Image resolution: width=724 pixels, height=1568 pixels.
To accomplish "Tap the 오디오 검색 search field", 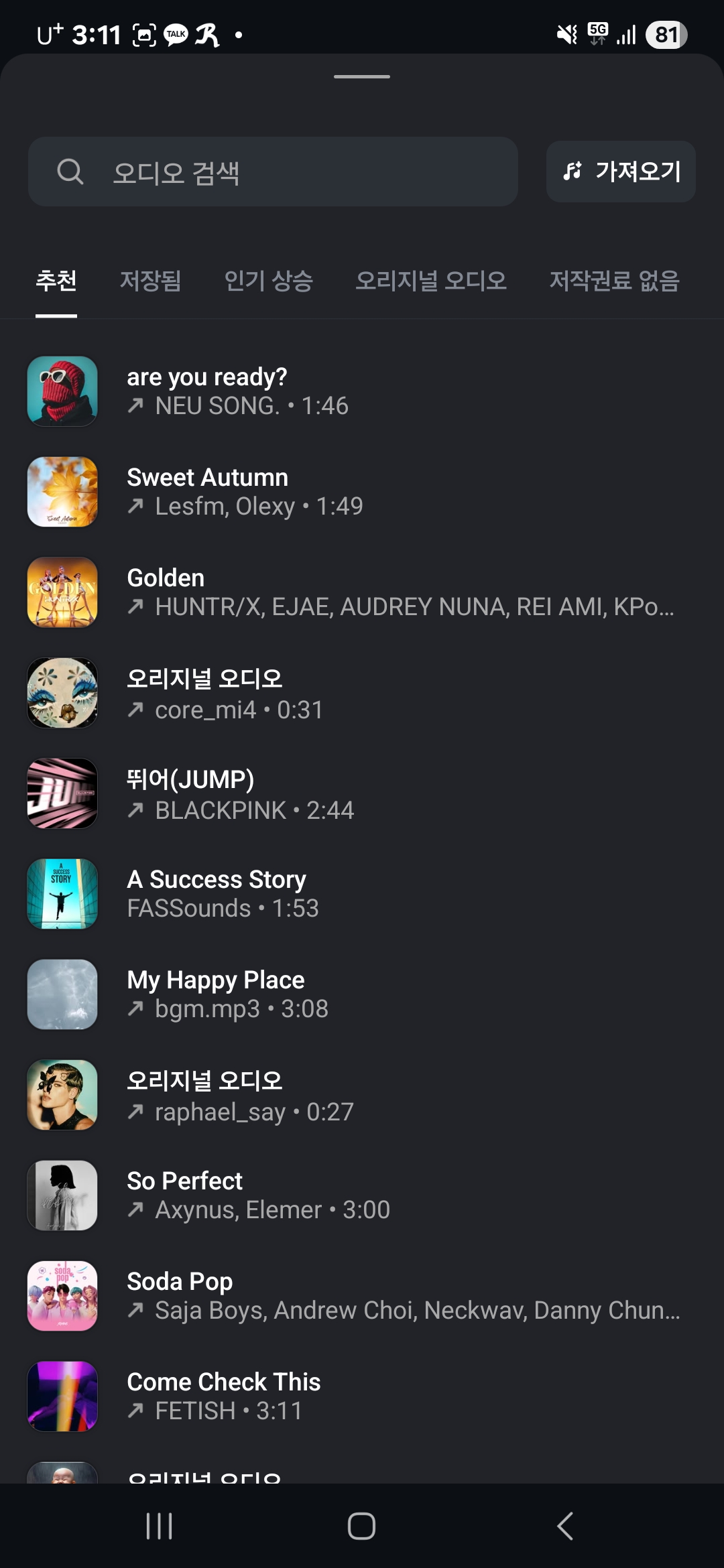I will 272,172.
